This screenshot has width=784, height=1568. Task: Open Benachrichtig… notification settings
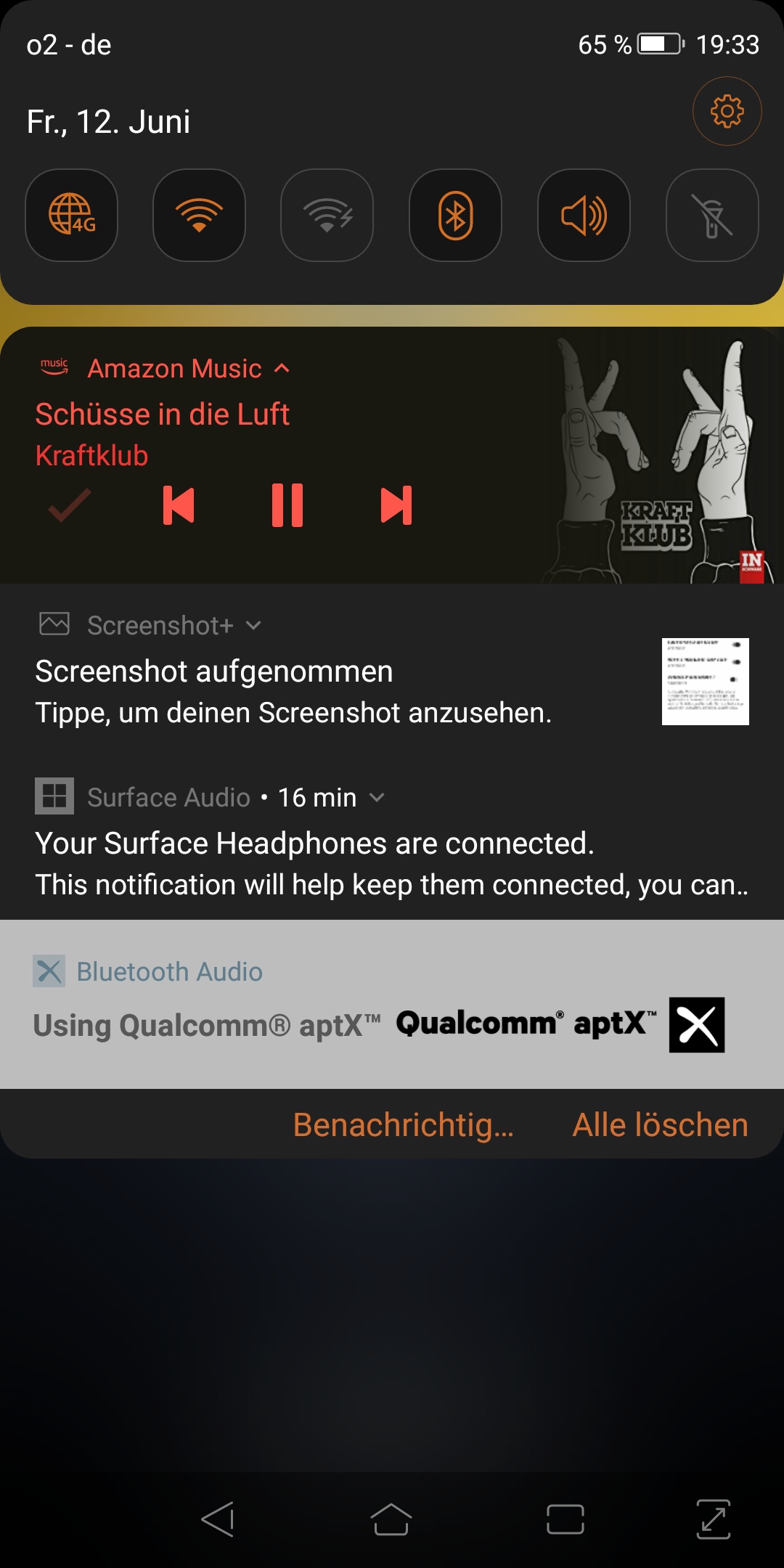coord(404,1124)
